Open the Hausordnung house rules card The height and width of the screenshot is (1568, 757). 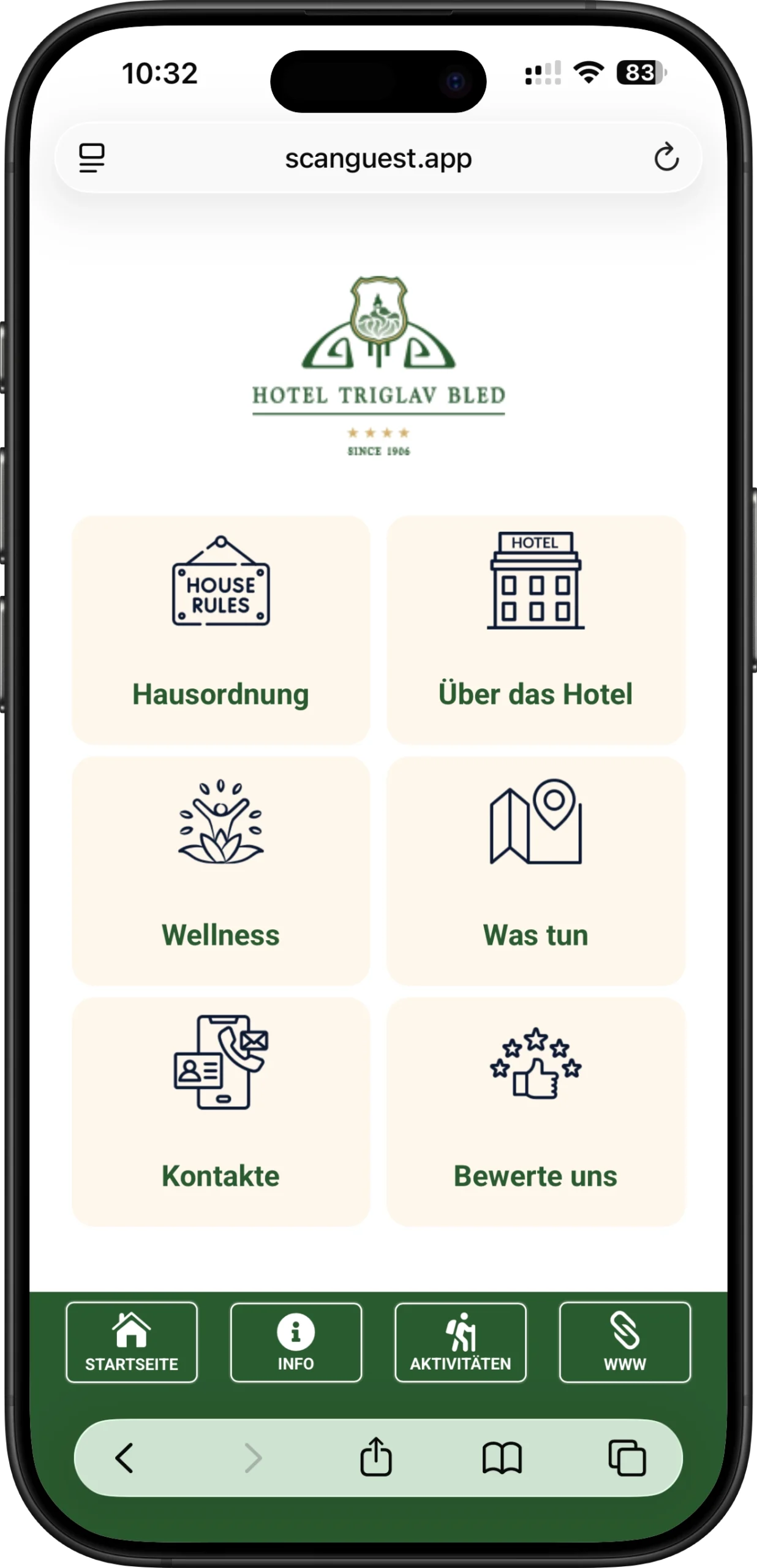220,630
